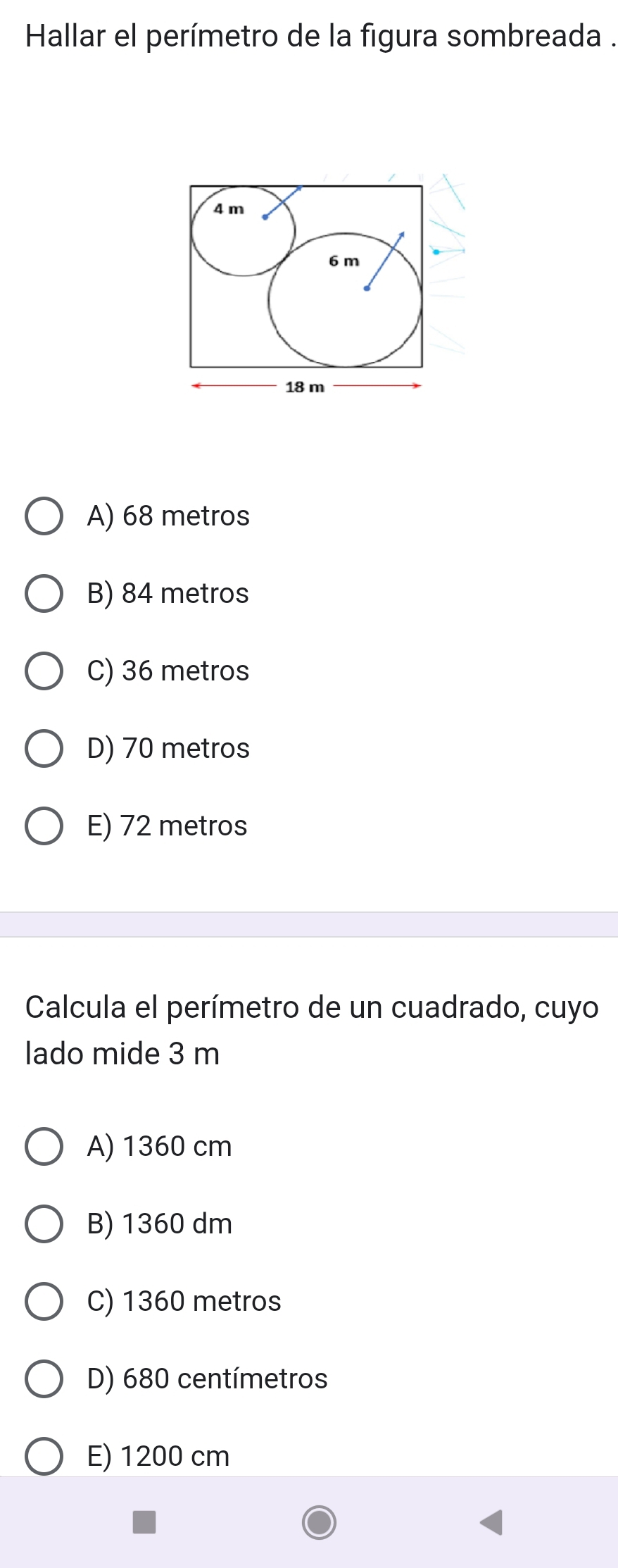
Task: Tap the system back button
Action: tap(492, 1522)
